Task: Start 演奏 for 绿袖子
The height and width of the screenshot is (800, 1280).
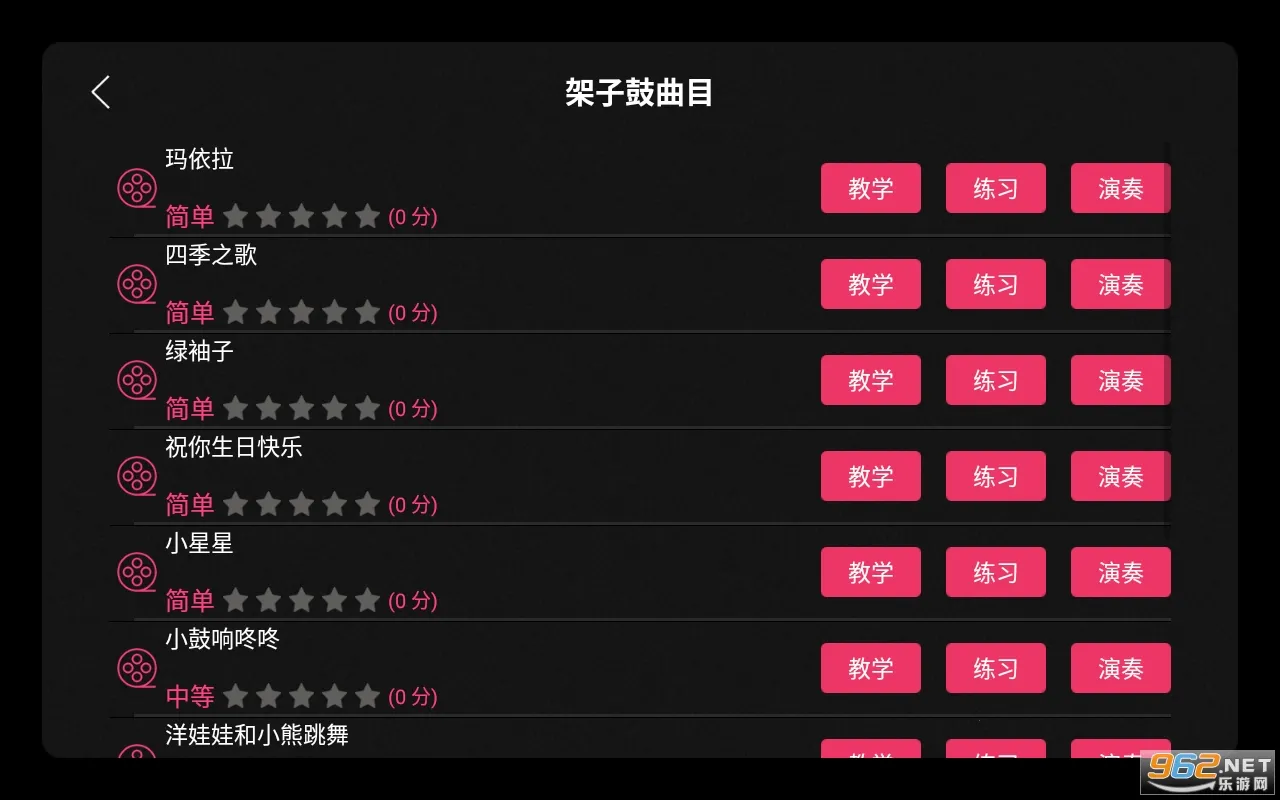Action: tap(1120, 380)
